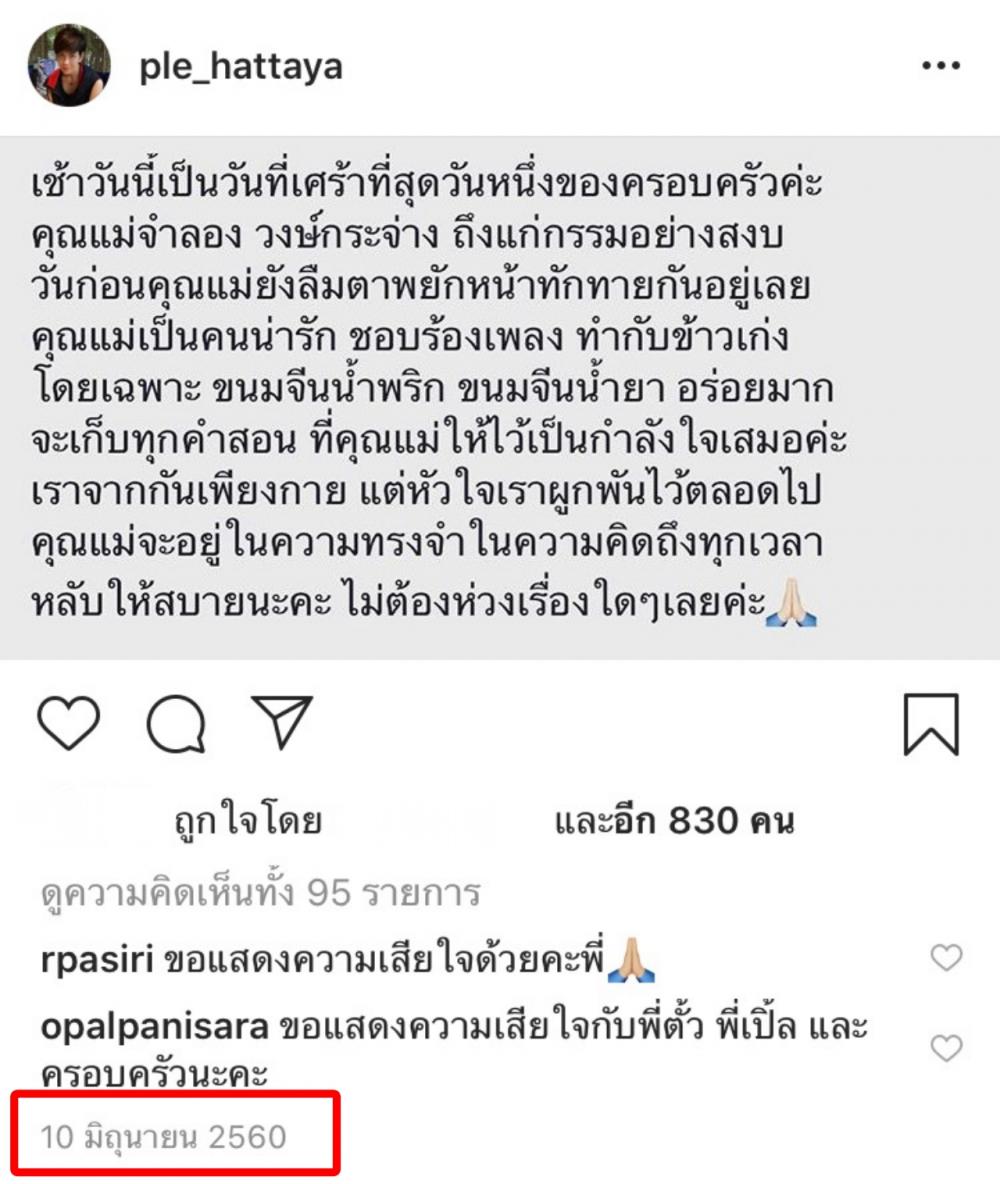Like rpasiri's comment
Screen dimensions: 1000x1184
[946, 958]
